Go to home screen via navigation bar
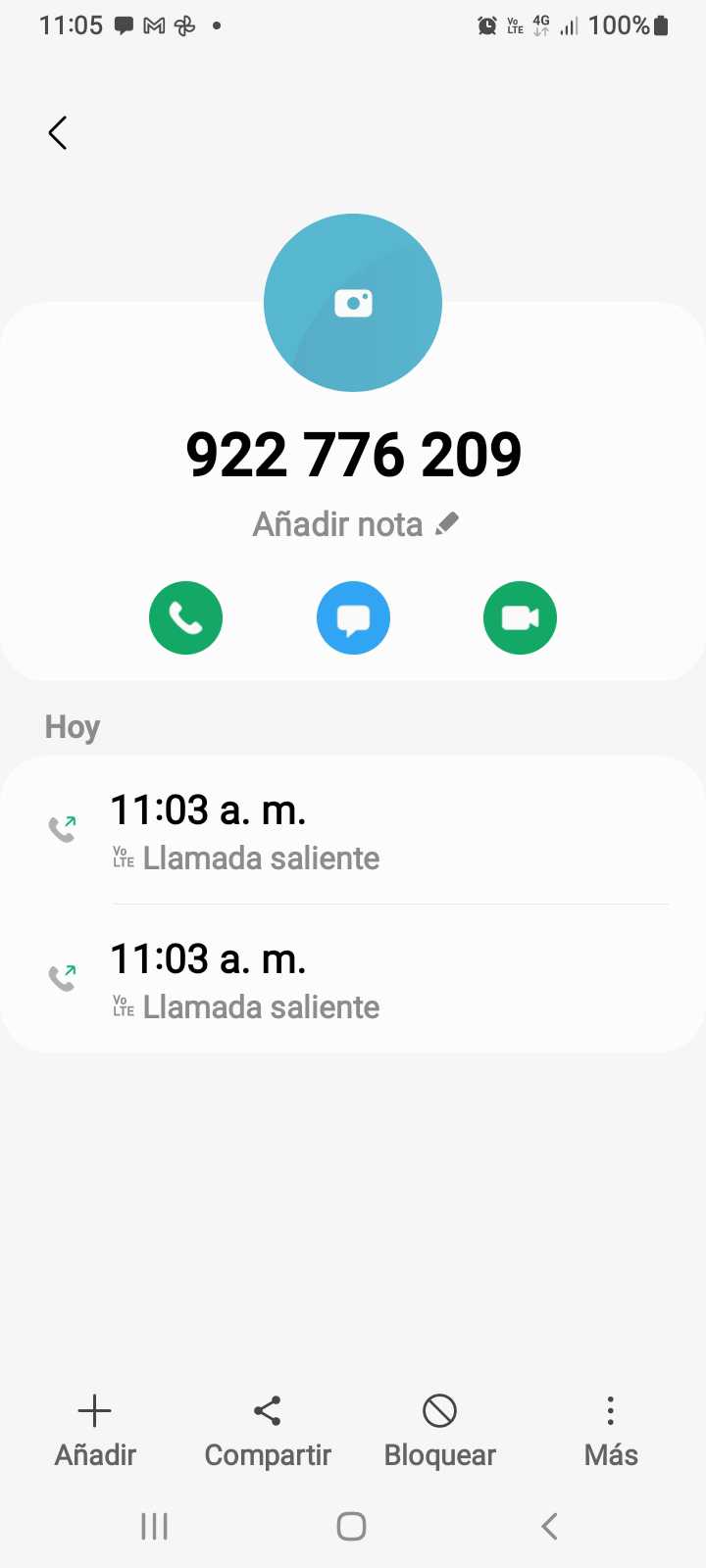This screenshot has height=1568, width=706. [x=351, y=1526]
